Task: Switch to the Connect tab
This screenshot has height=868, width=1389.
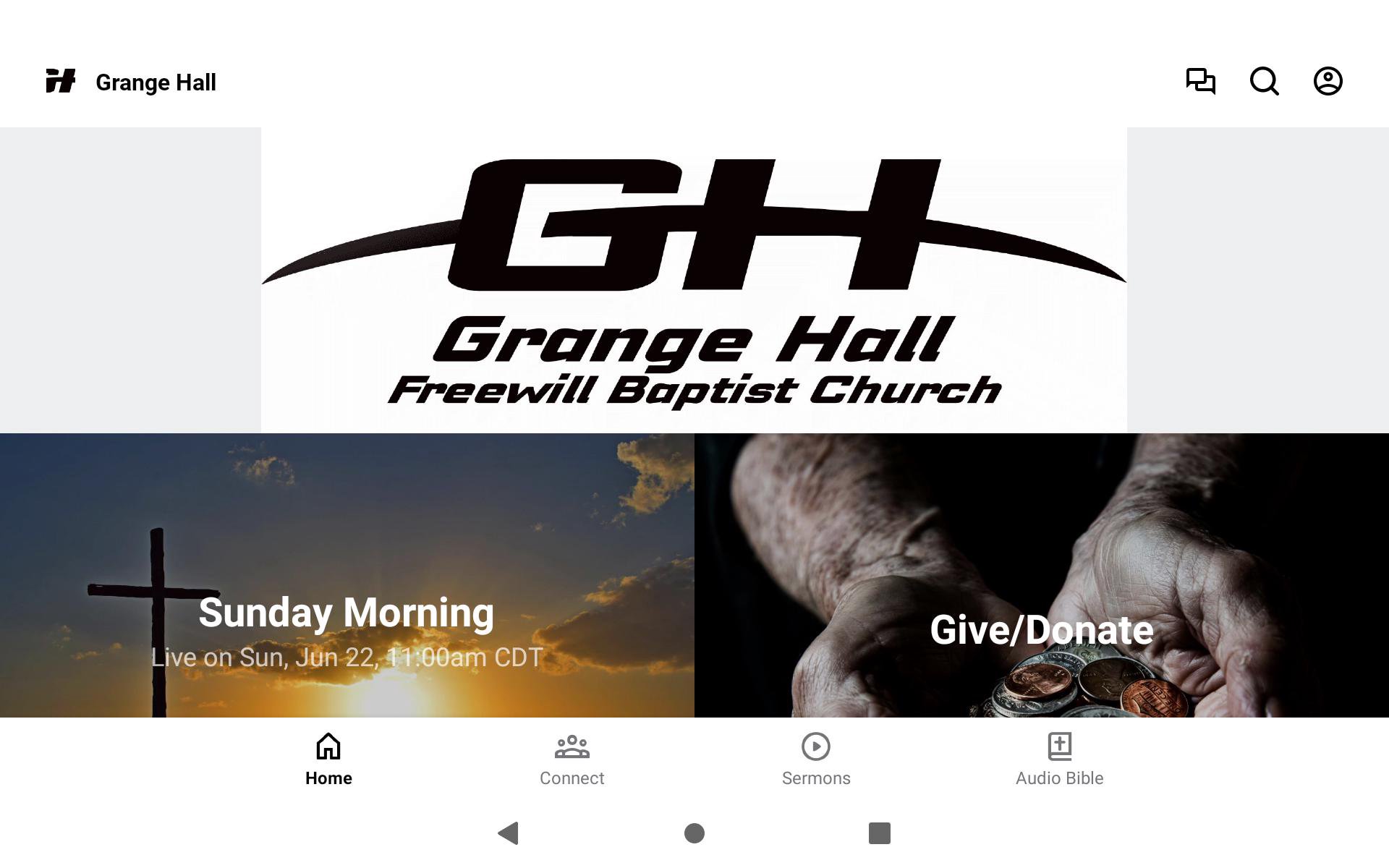Action: coord(572,759)
